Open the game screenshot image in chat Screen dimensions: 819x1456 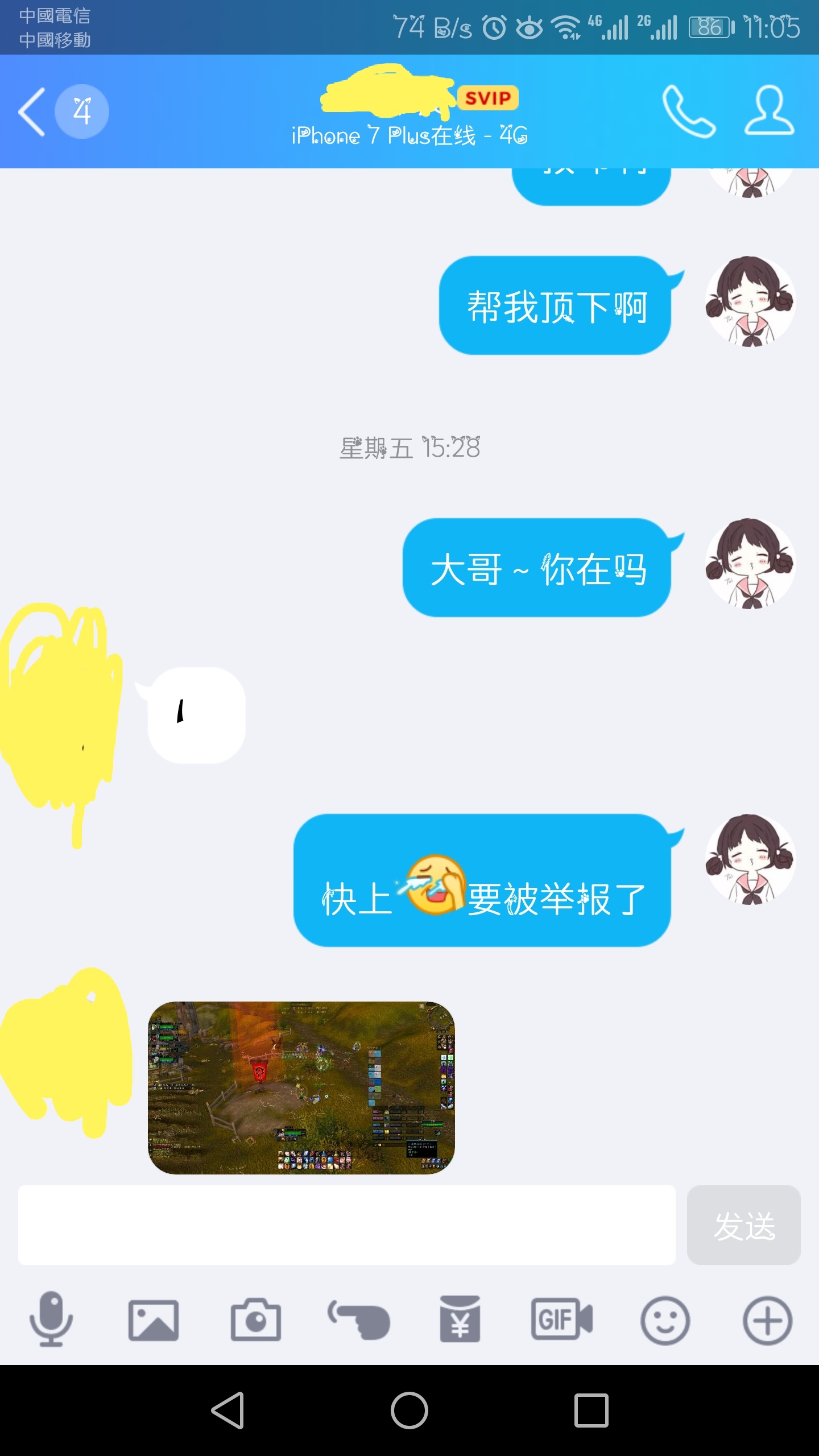(x=301, y=1087)
